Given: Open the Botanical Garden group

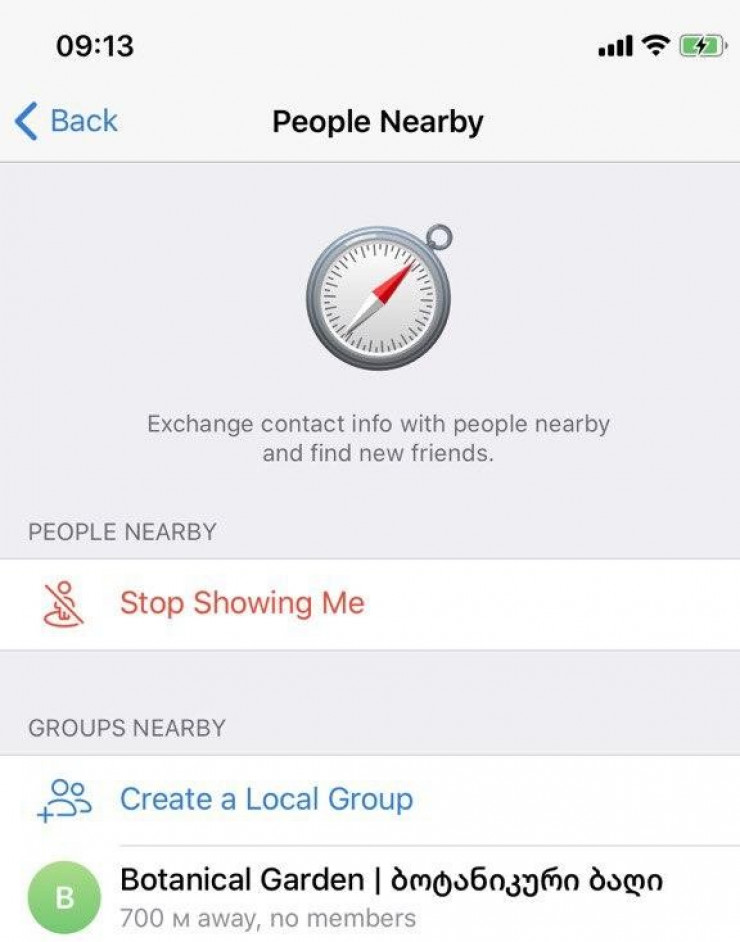Looking at the screenshot, I should [390, 896].
